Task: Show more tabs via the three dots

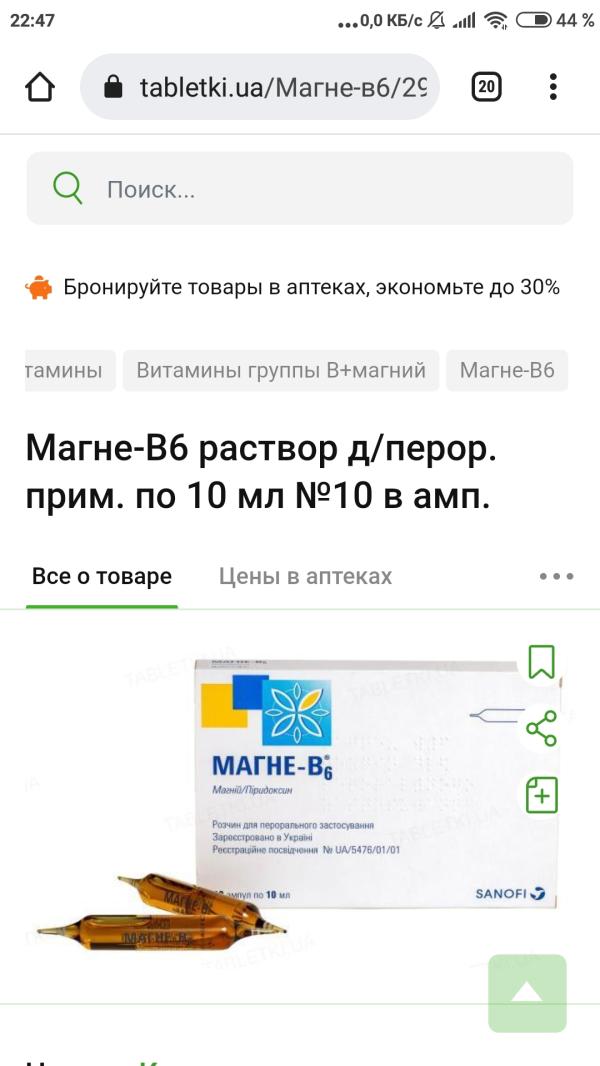Action: tap(557, 577)
